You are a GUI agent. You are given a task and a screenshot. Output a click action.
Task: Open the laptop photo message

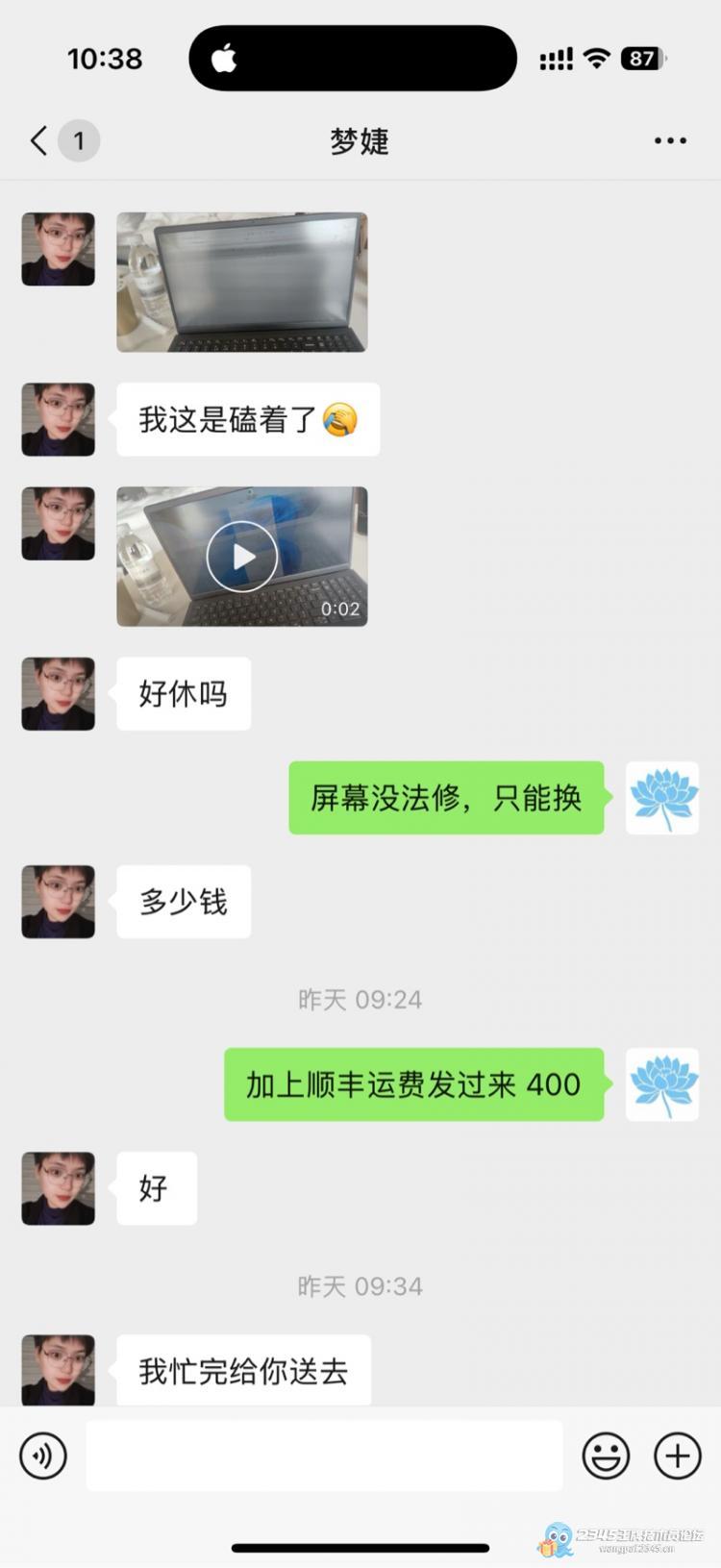[241, 282]
